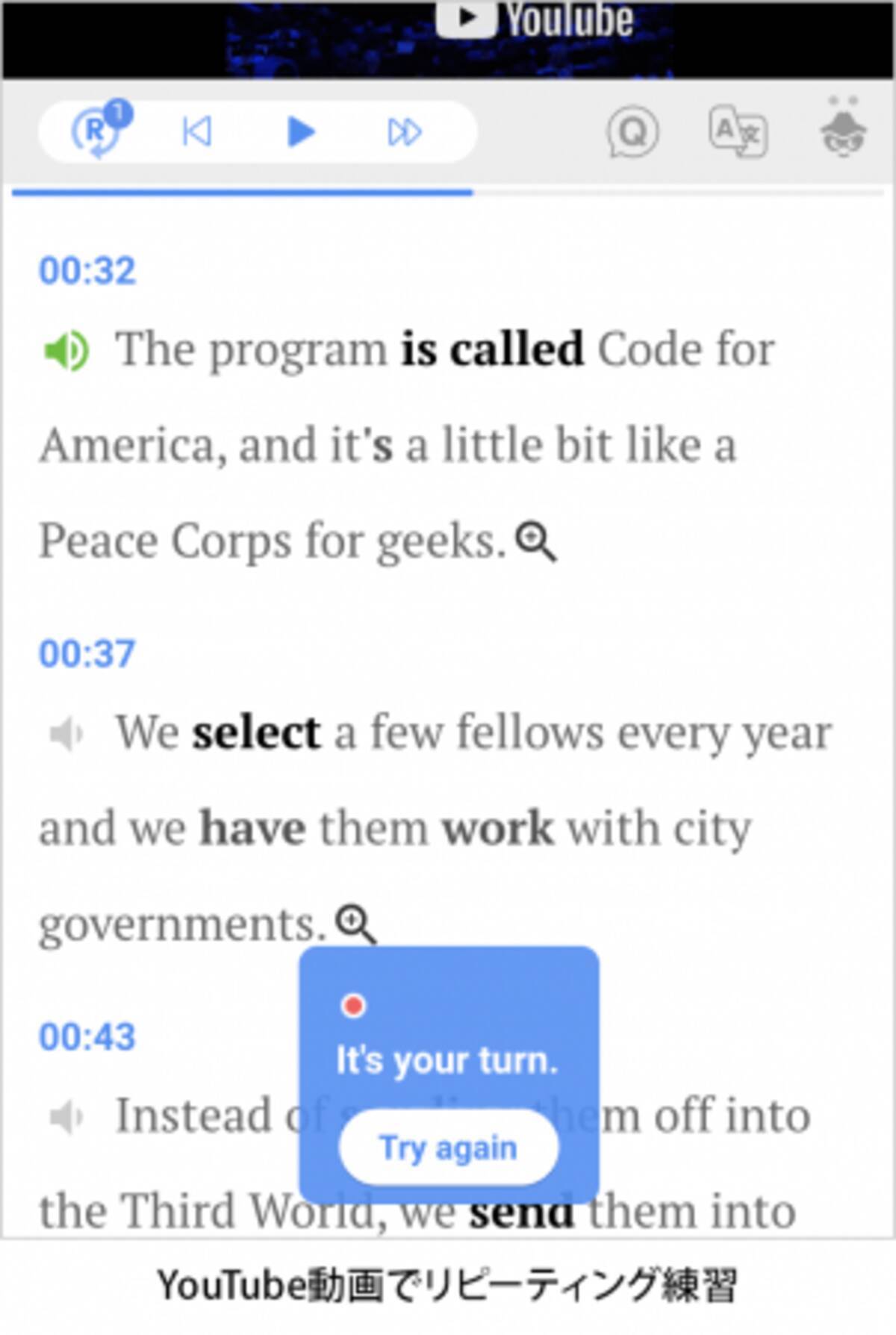Skip forward to the next sentence
The width and height of the screenshot is (896, 1335).
coord(405,132)
